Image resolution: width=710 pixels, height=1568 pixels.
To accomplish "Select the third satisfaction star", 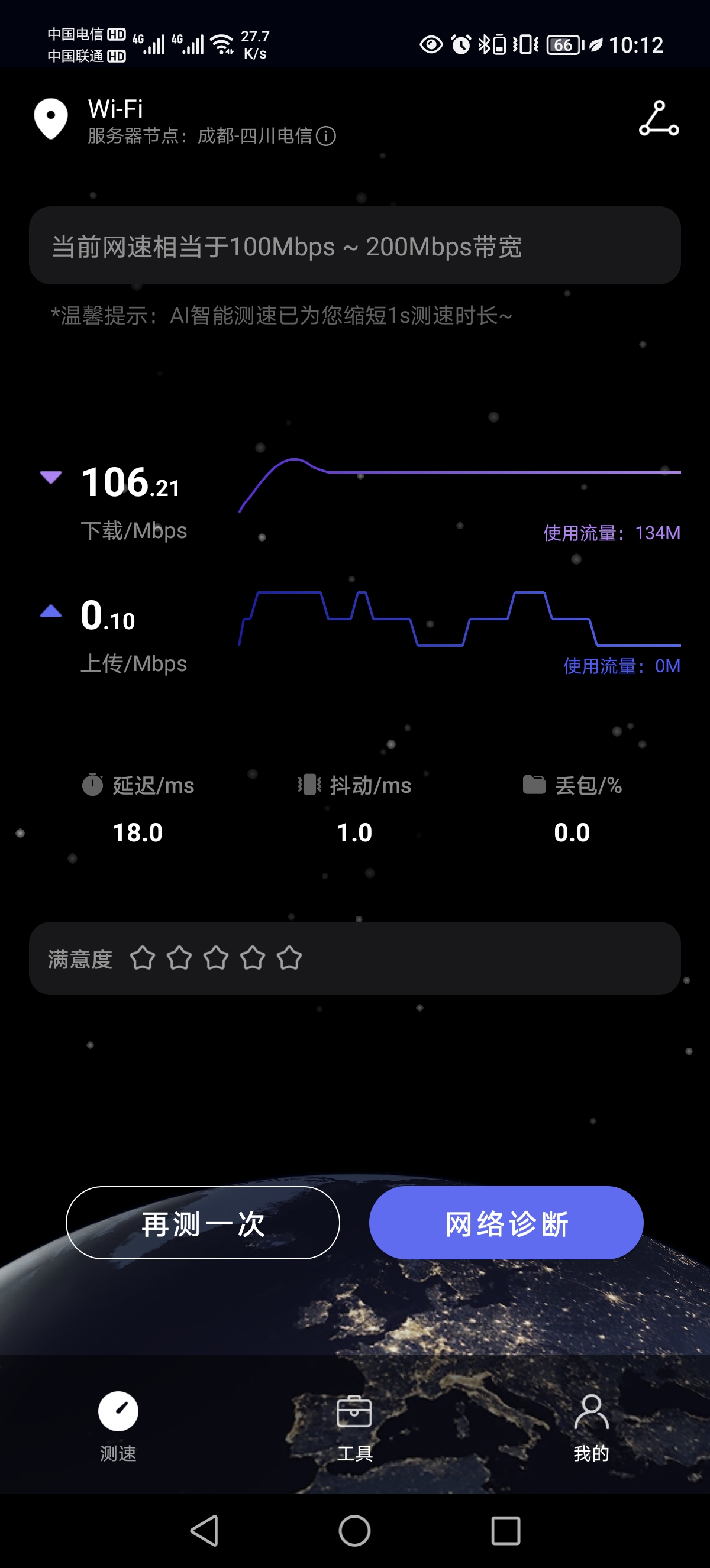I will pos(216,958).
